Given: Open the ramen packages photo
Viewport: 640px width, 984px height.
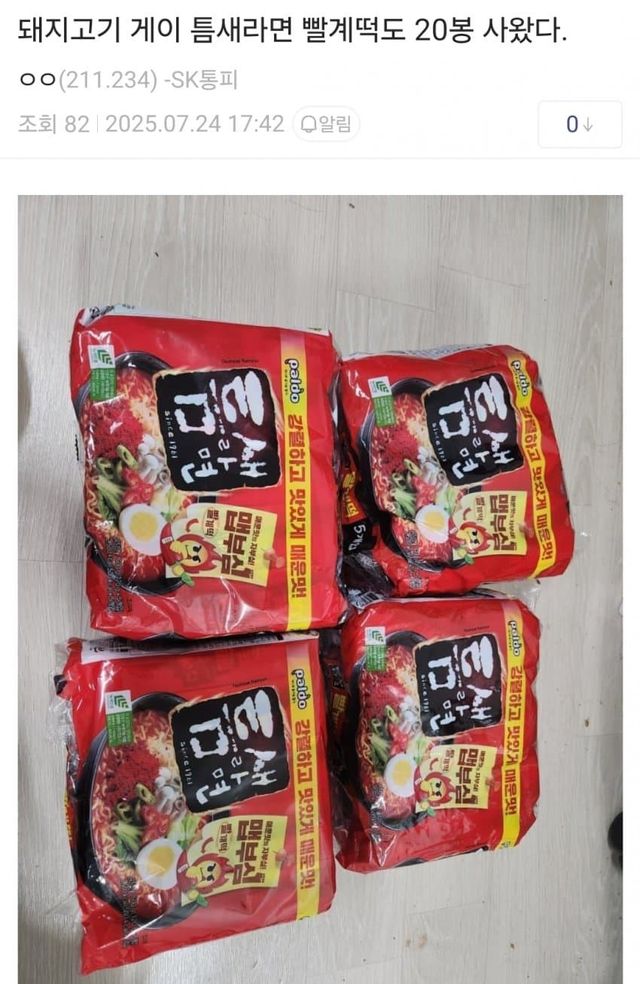Looking at the screenshot, I should [320, 588].
